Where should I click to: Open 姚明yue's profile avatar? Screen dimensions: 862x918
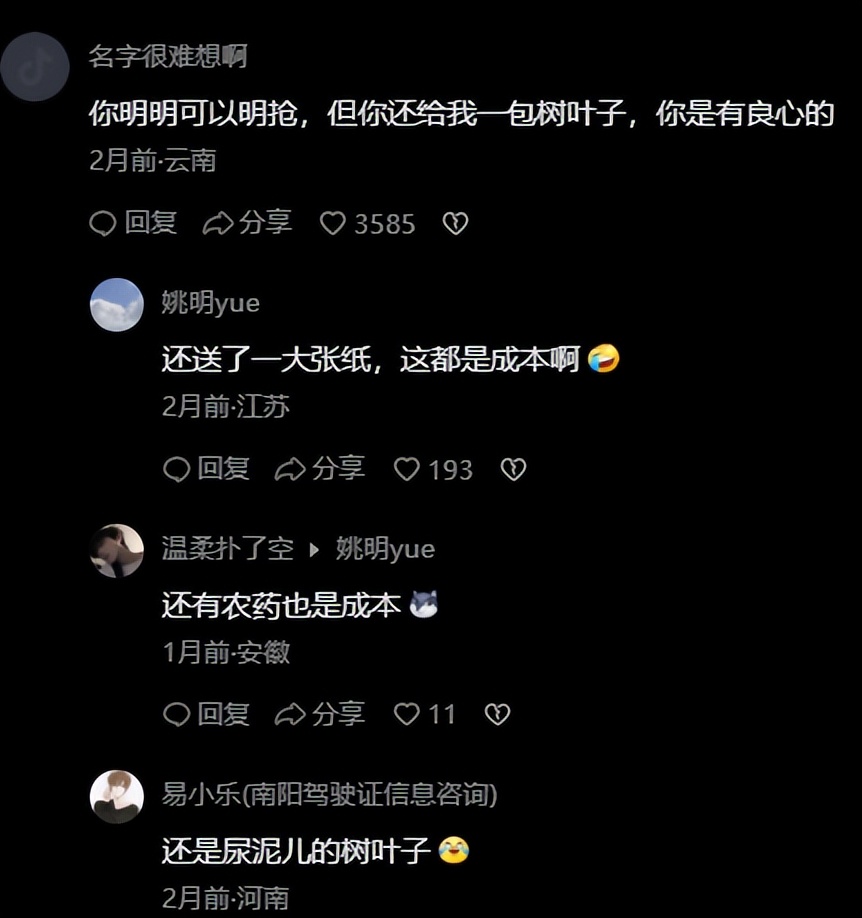(116, 305)
